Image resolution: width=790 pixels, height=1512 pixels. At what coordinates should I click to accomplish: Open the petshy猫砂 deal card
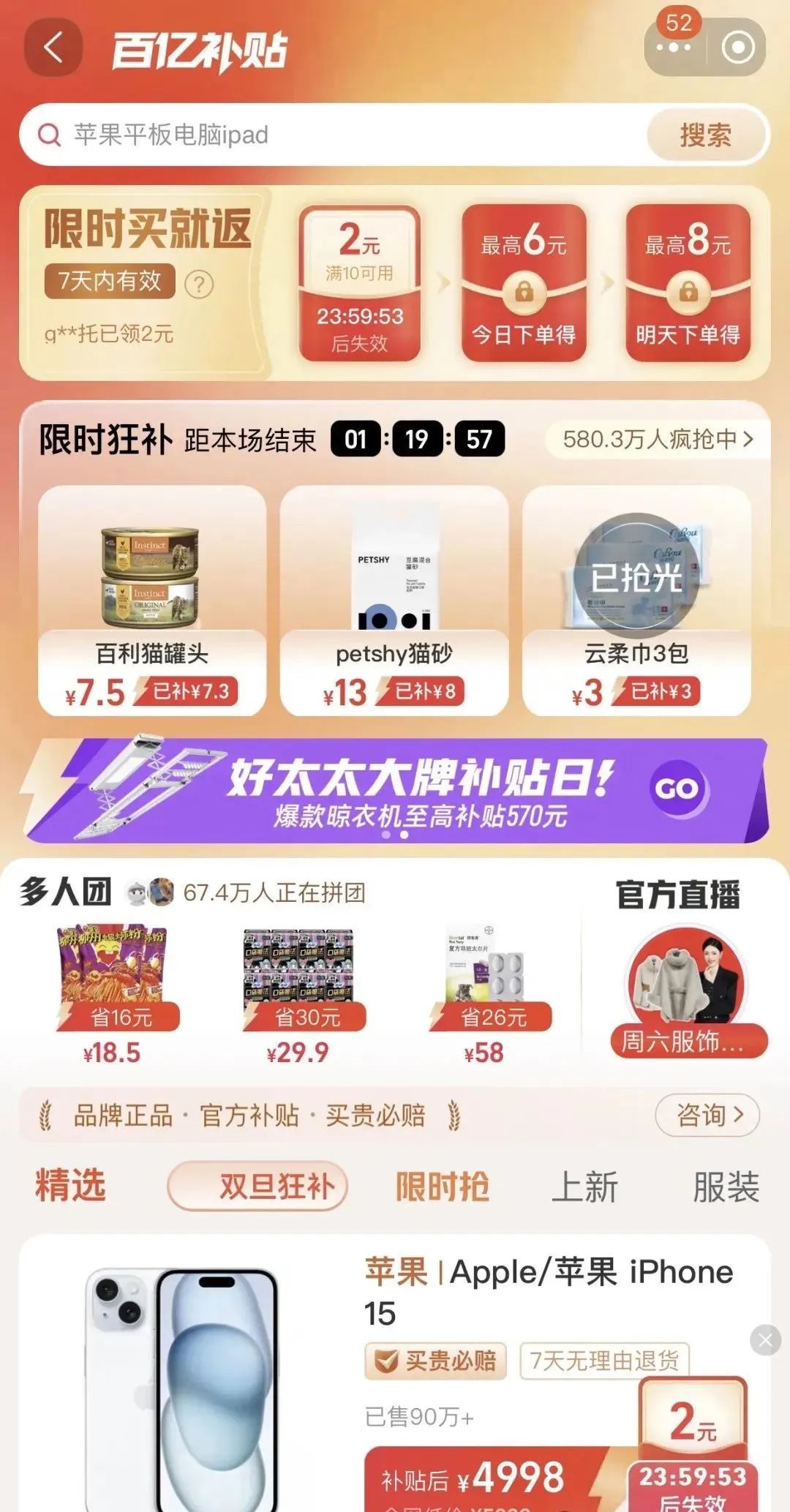tap(394, 600)
